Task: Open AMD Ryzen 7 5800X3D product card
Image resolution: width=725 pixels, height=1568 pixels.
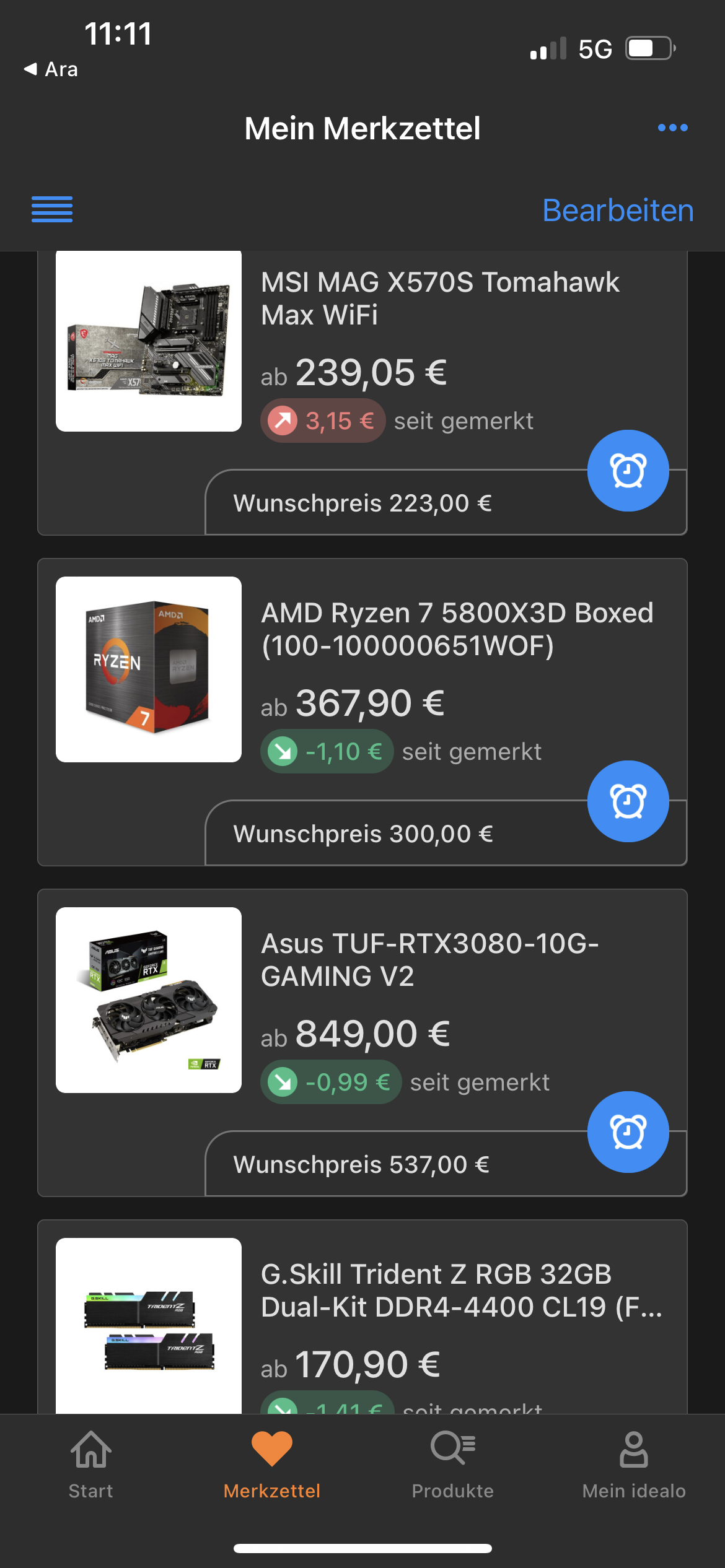Action: [457, 629]
